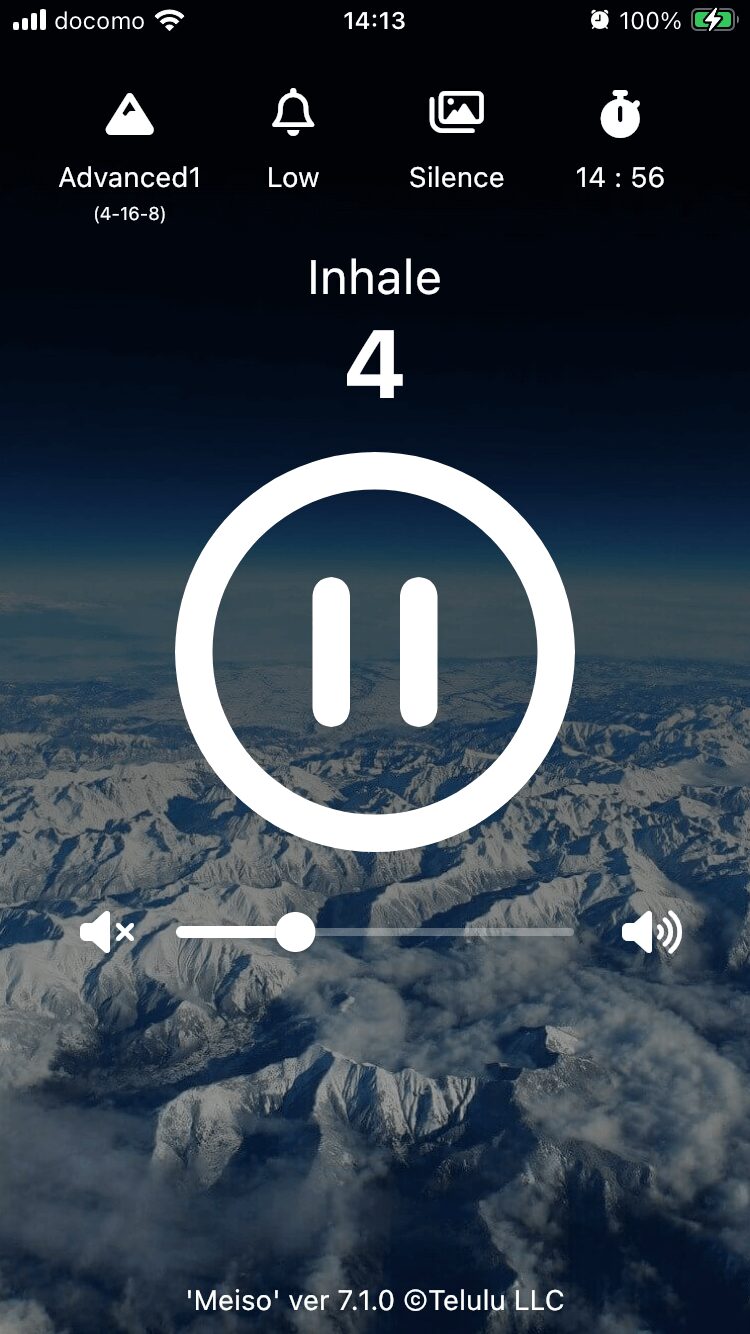Set volume to maximum with loud speaker icon
Image resolution: width=750 pixels, height=1334 pixels.
(x=651, y=933)
